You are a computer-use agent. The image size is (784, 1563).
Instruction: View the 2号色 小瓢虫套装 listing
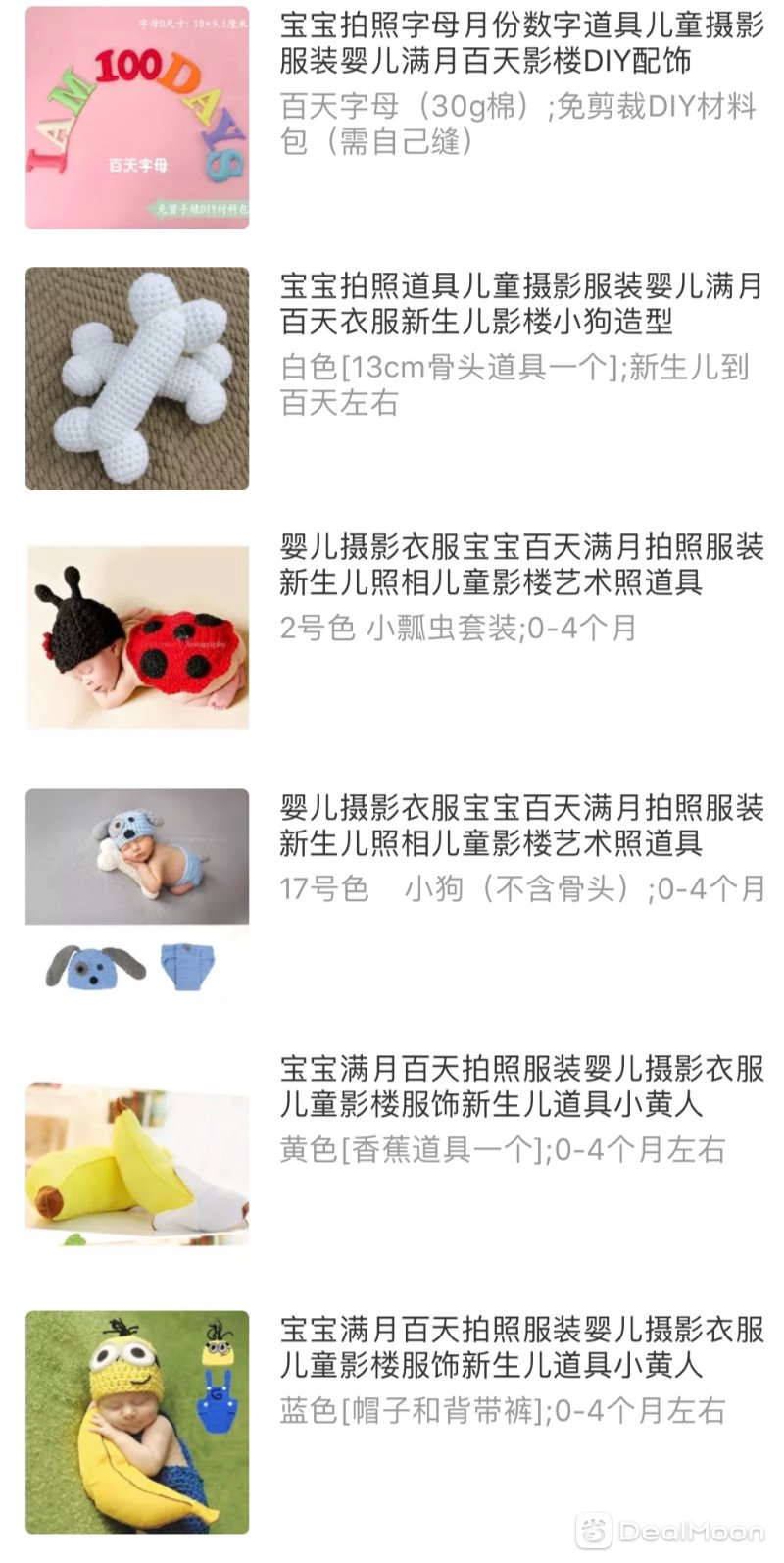click(392, 639)
